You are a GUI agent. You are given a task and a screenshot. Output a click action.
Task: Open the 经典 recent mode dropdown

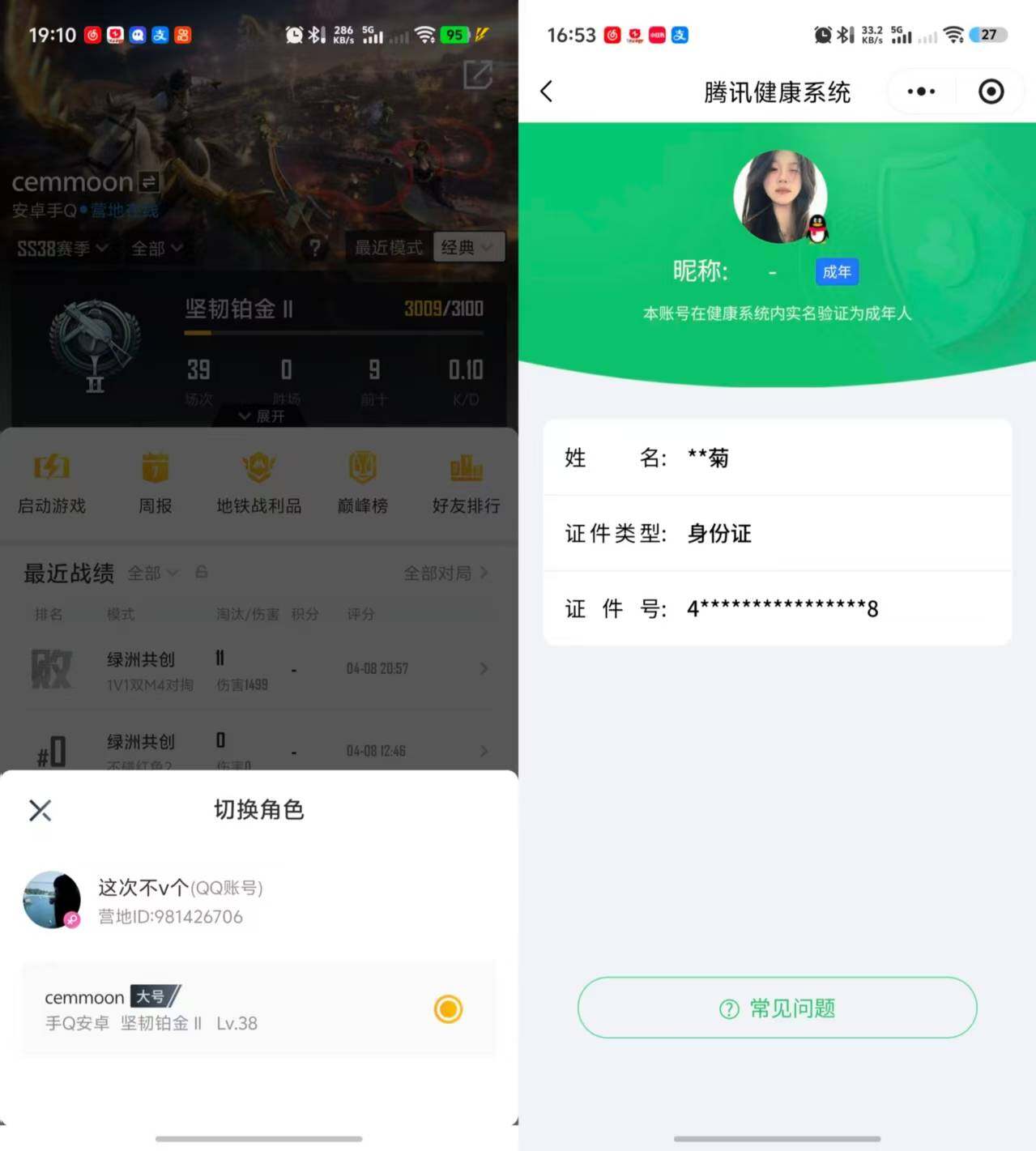click(x=468, y=248)
